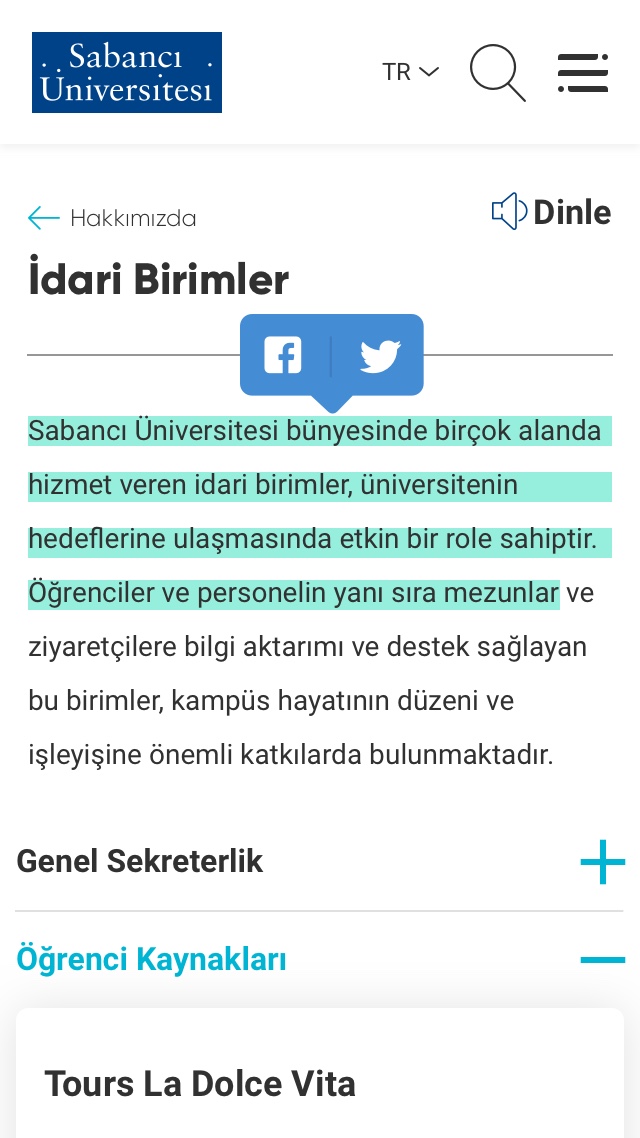Share selected text on Facebook

click(x=283, y=355)
